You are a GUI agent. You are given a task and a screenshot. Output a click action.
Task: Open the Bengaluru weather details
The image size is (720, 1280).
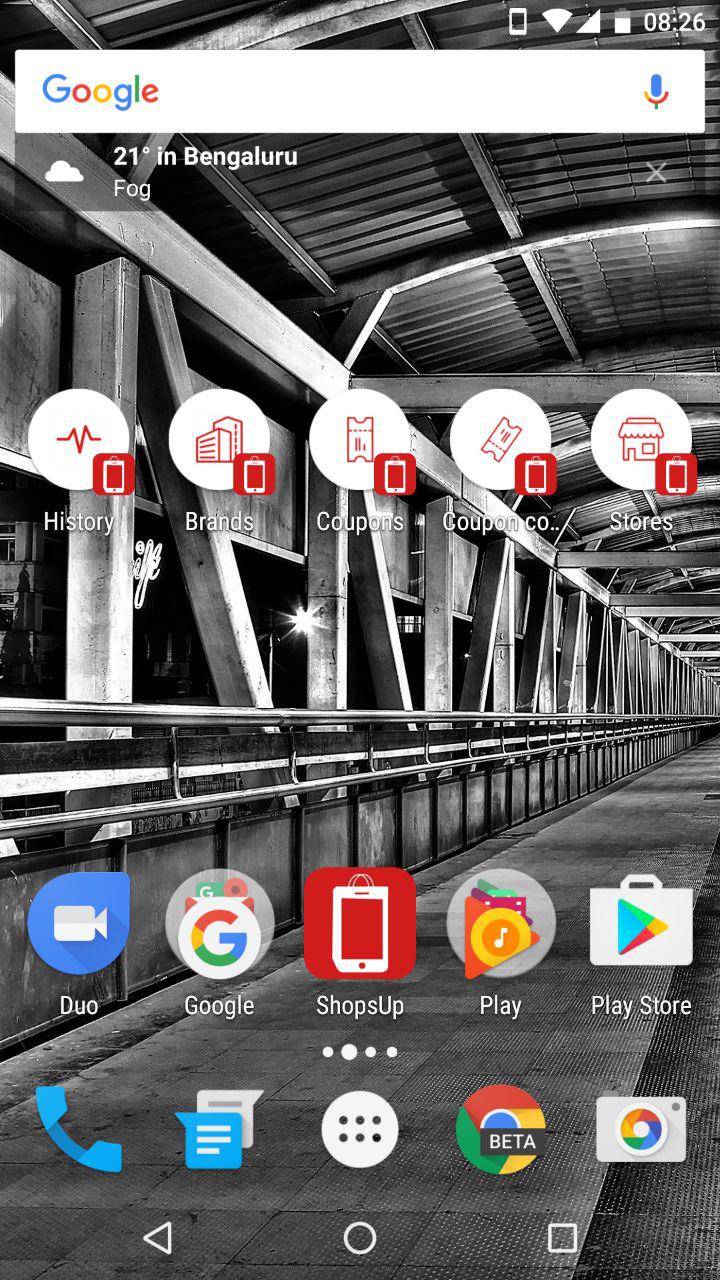coord(205,171)
